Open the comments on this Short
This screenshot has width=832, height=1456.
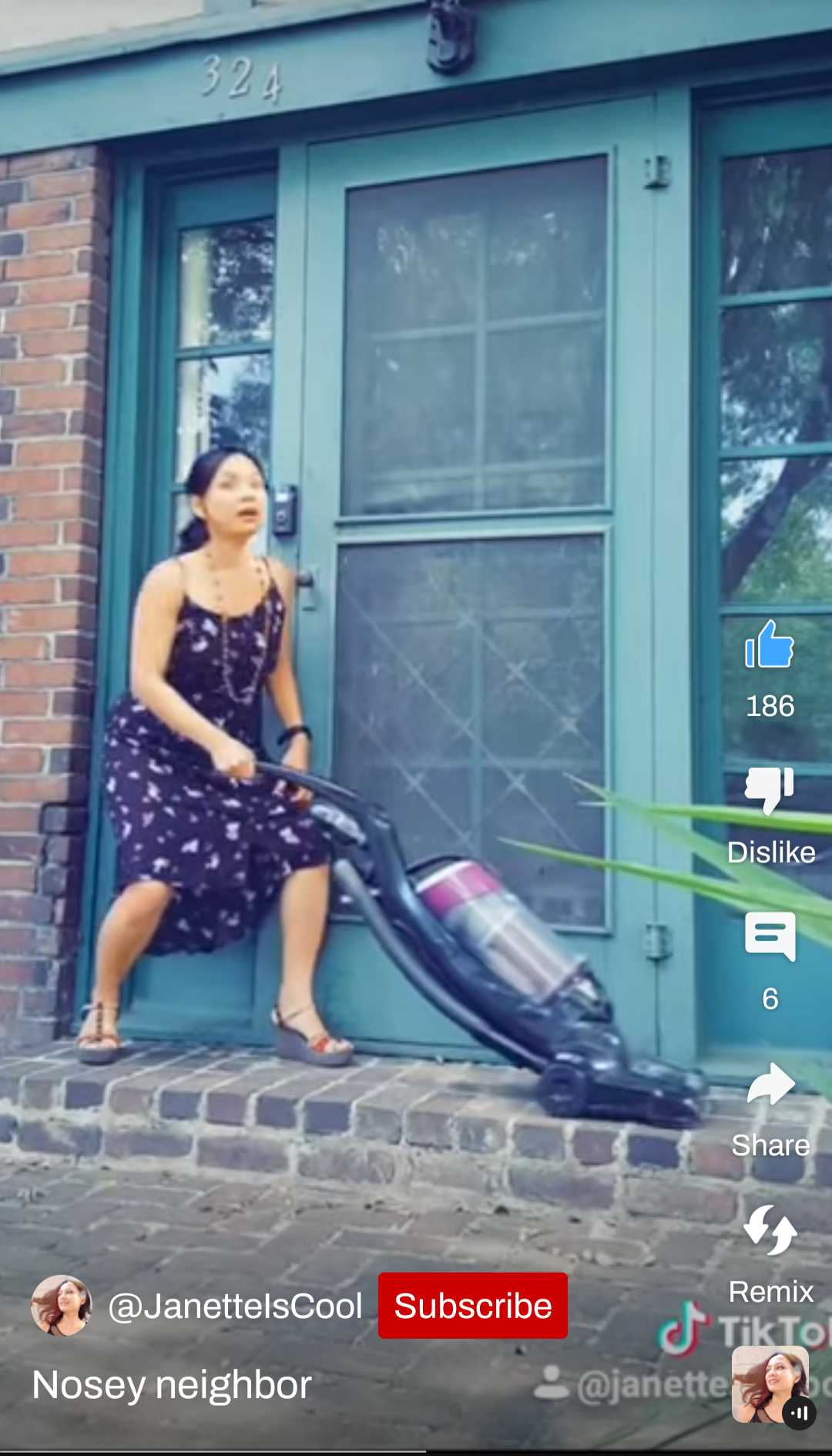click(x=769, y=936)
